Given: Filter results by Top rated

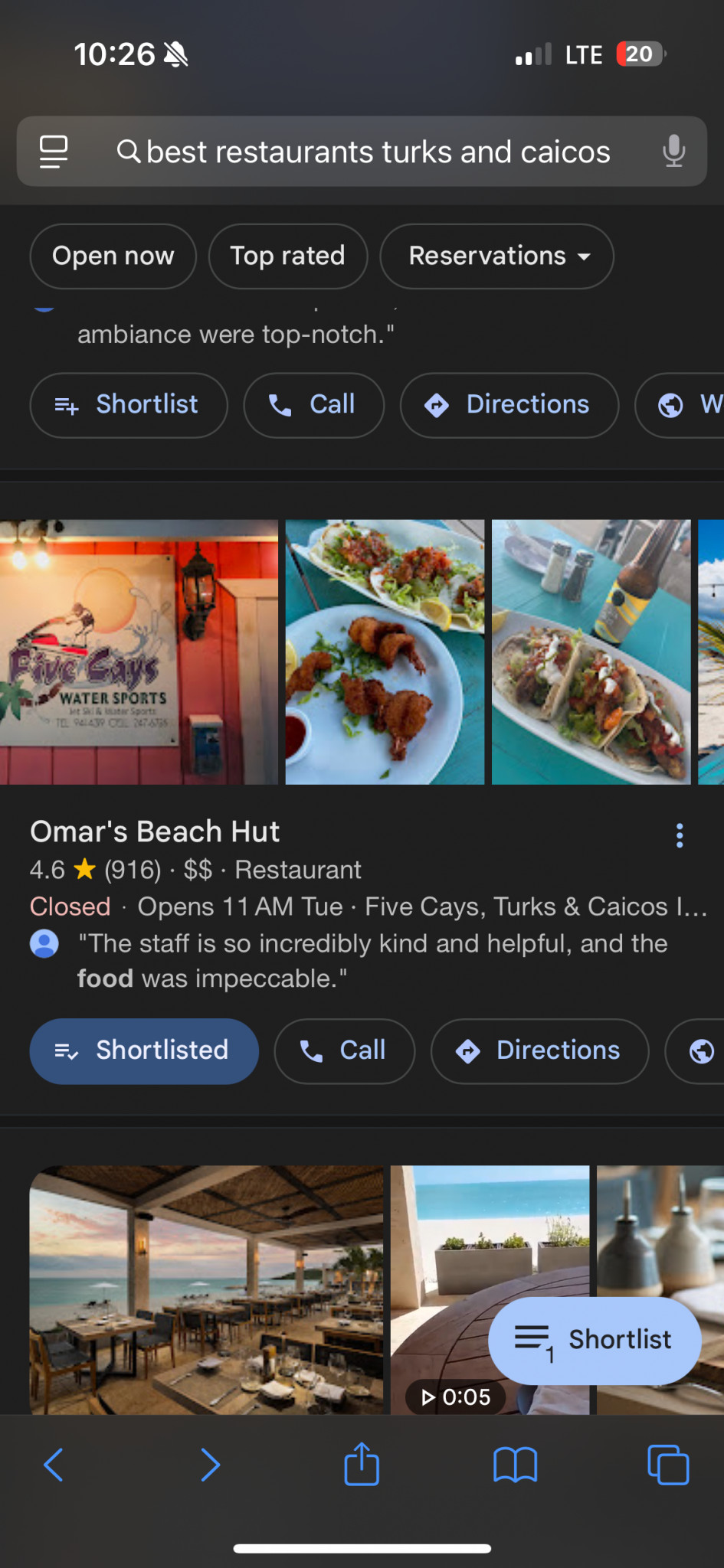Looking at the screenshot, I should tap(288, 256).
